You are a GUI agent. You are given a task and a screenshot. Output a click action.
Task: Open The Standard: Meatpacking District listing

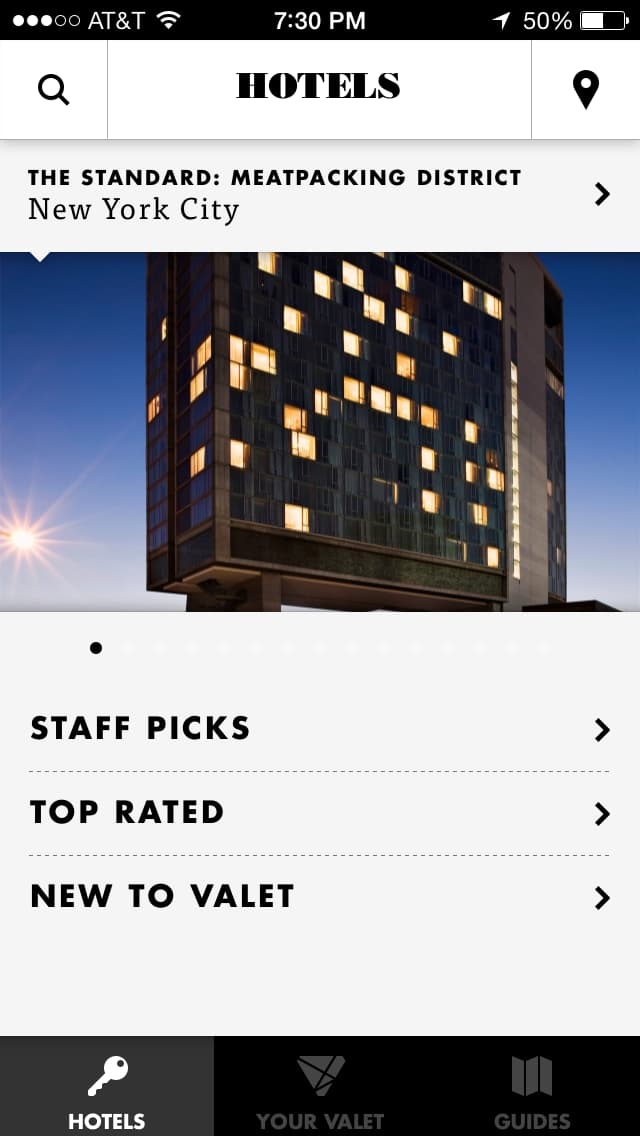[x=320, y=195]
